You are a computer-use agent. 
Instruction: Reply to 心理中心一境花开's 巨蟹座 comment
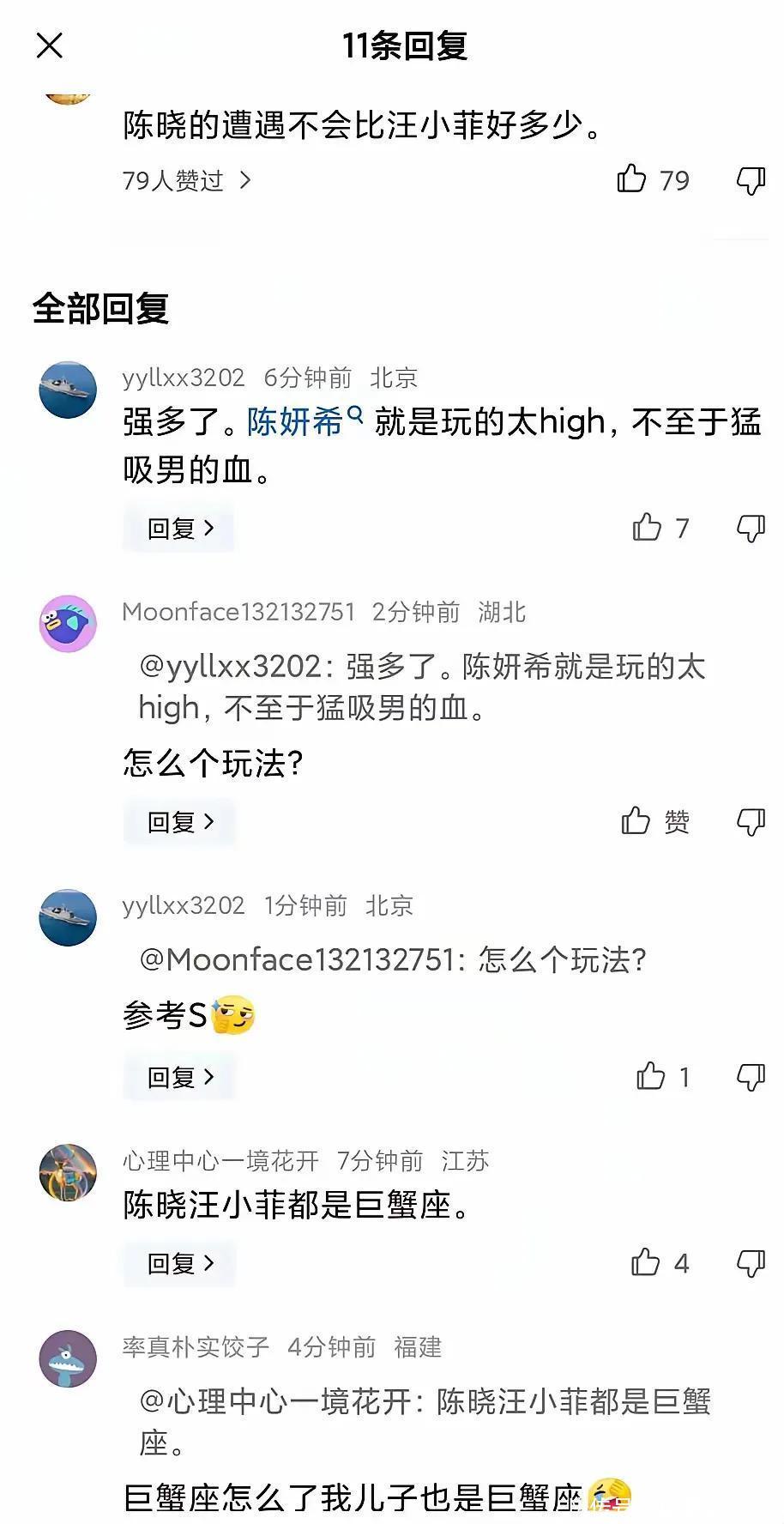tap(179, 1263)
